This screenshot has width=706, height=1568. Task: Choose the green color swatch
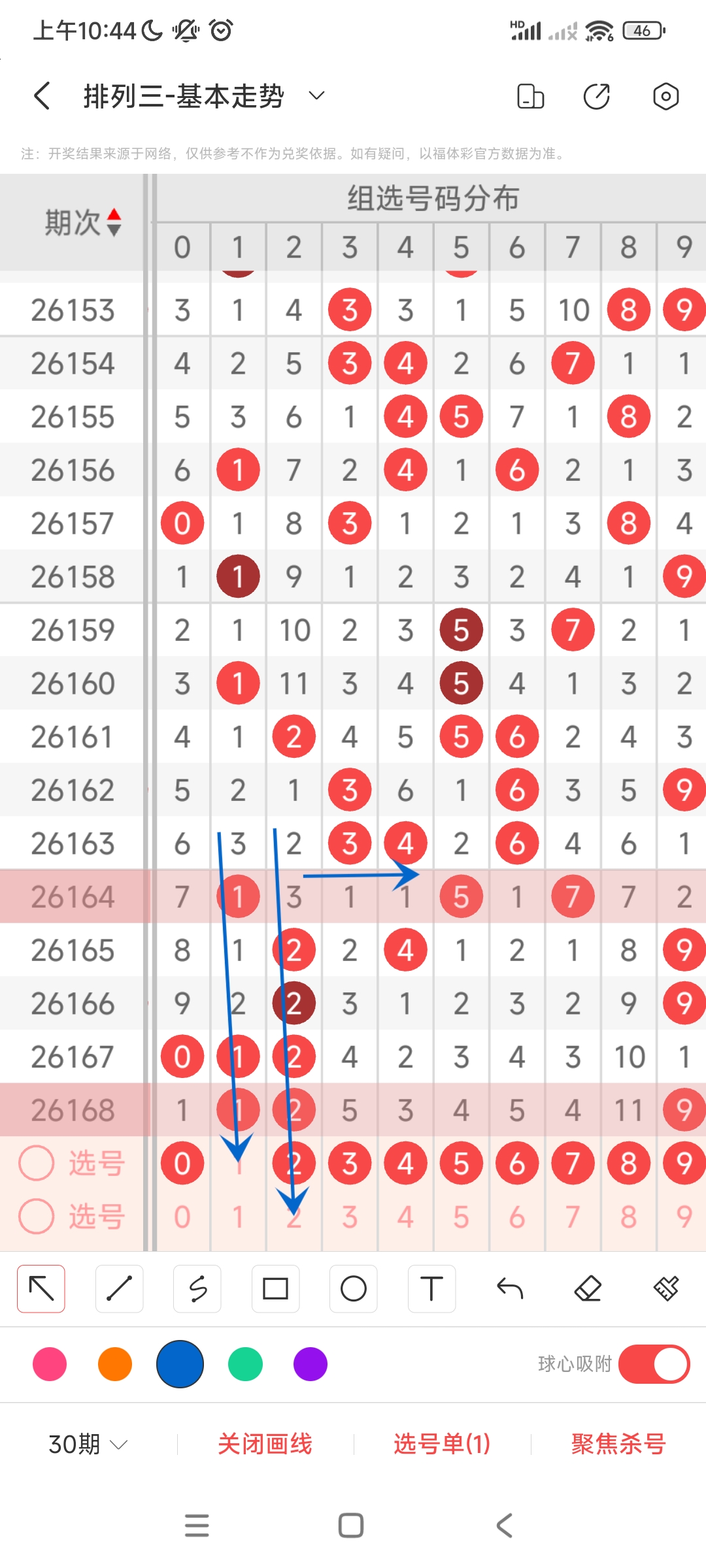pyautogui.click(x=245, y=1364)
